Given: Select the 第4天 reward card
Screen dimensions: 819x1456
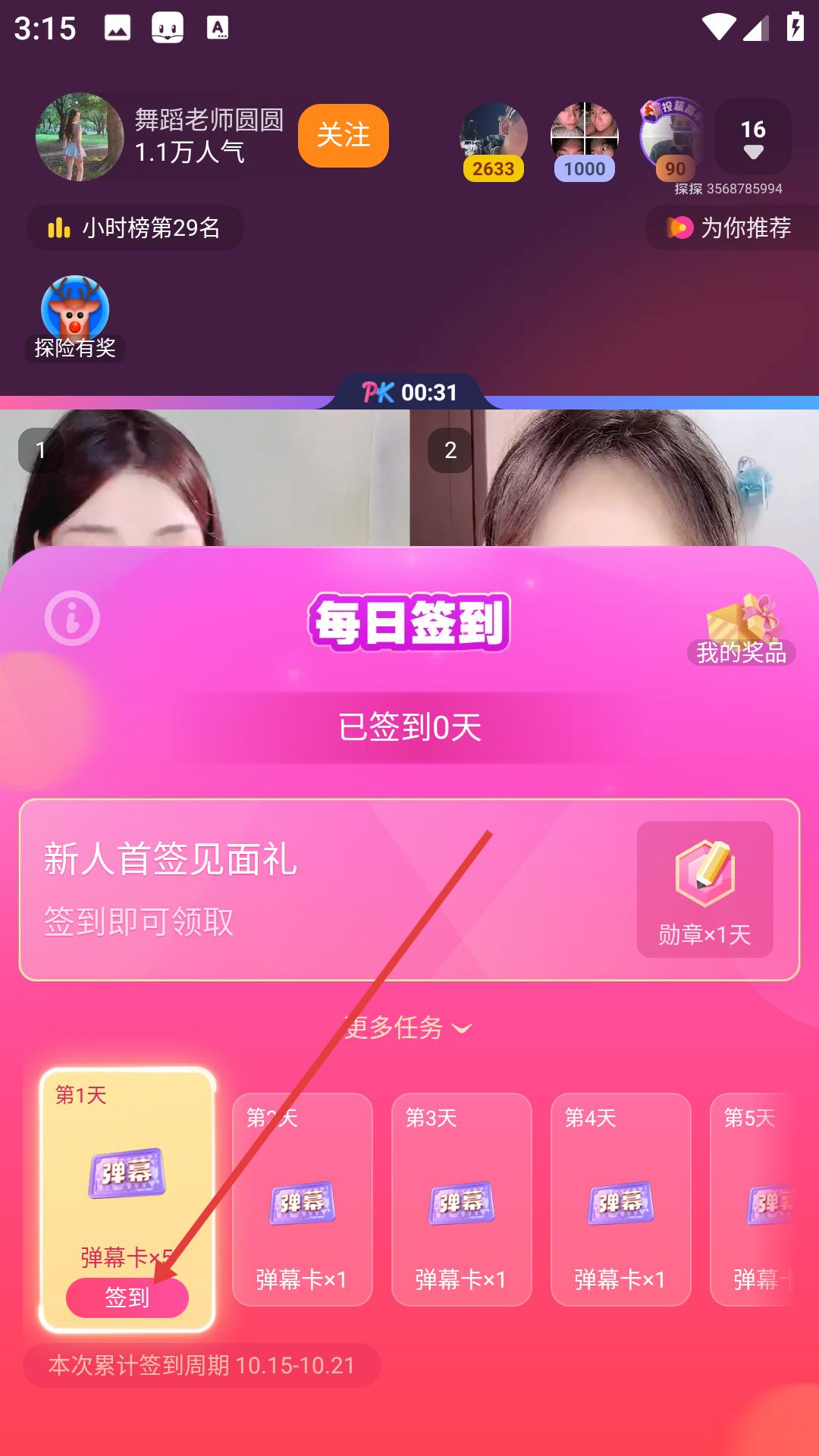Looking at the screenshot, I should tap(620, 1199).
